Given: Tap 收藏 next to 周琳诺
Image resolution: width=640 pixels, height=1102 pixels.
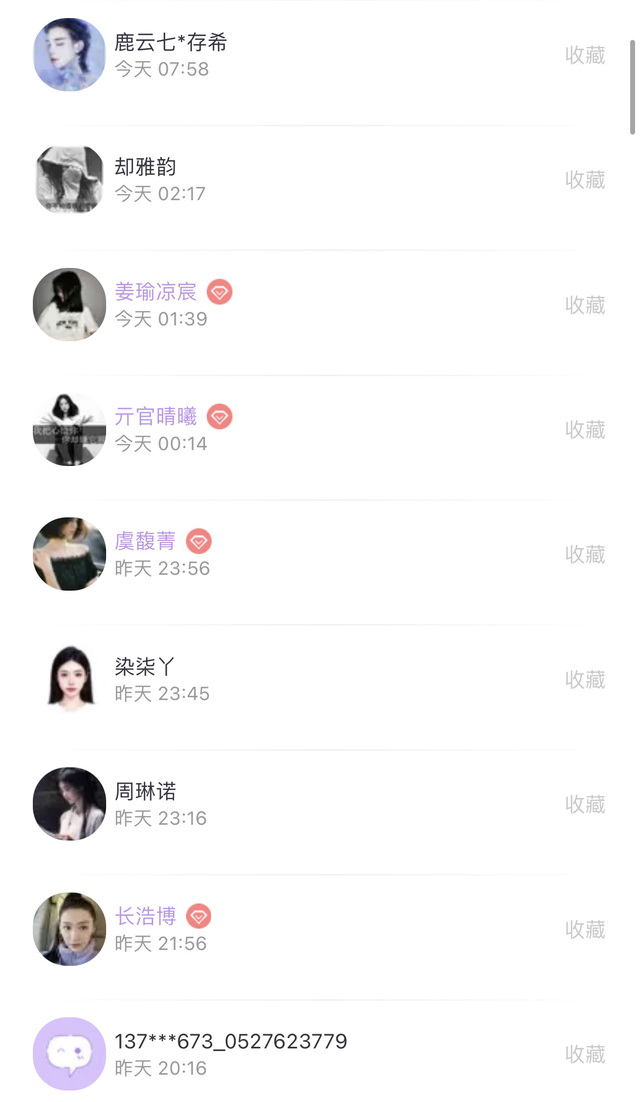Looking at the screenshot, I should click(x=585, y=805).
